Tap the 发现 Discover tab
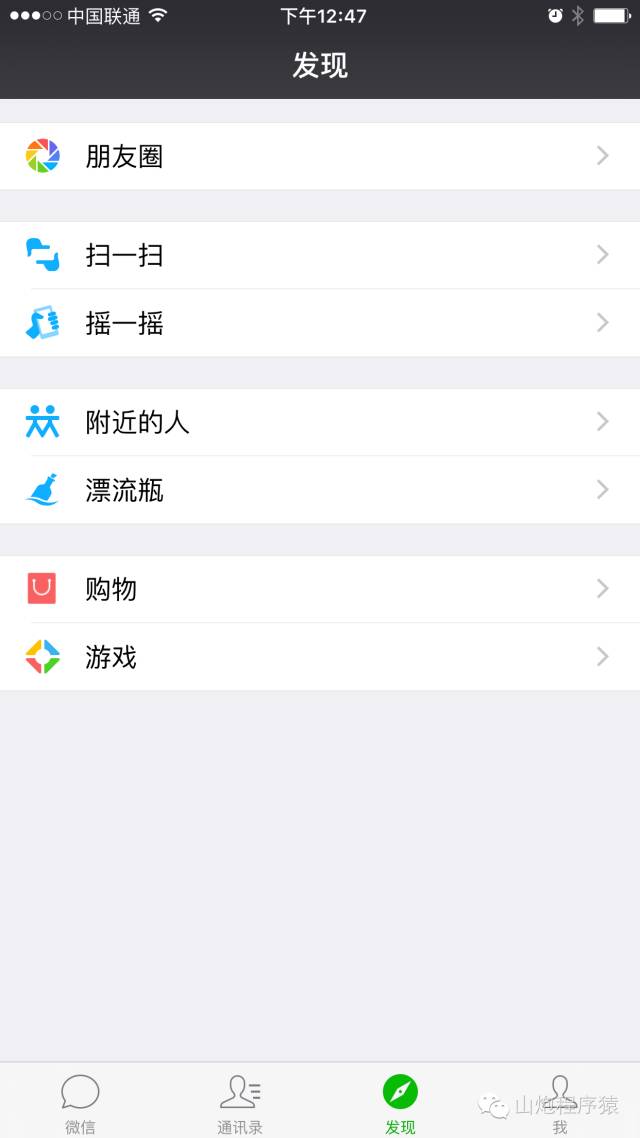 click(x=400, y=1101)
